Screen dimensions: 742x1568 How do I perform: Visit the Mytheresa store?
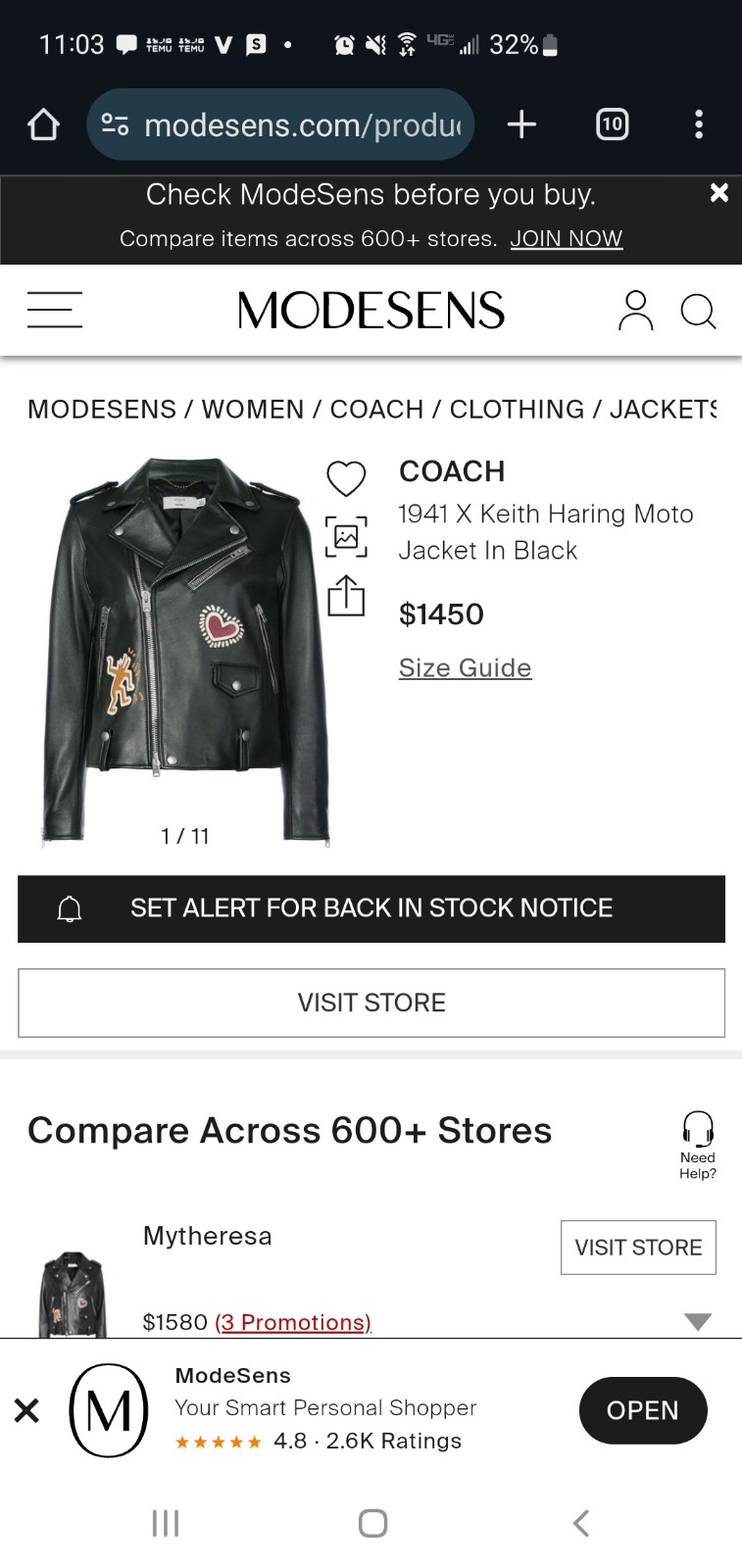(638, 1248)
